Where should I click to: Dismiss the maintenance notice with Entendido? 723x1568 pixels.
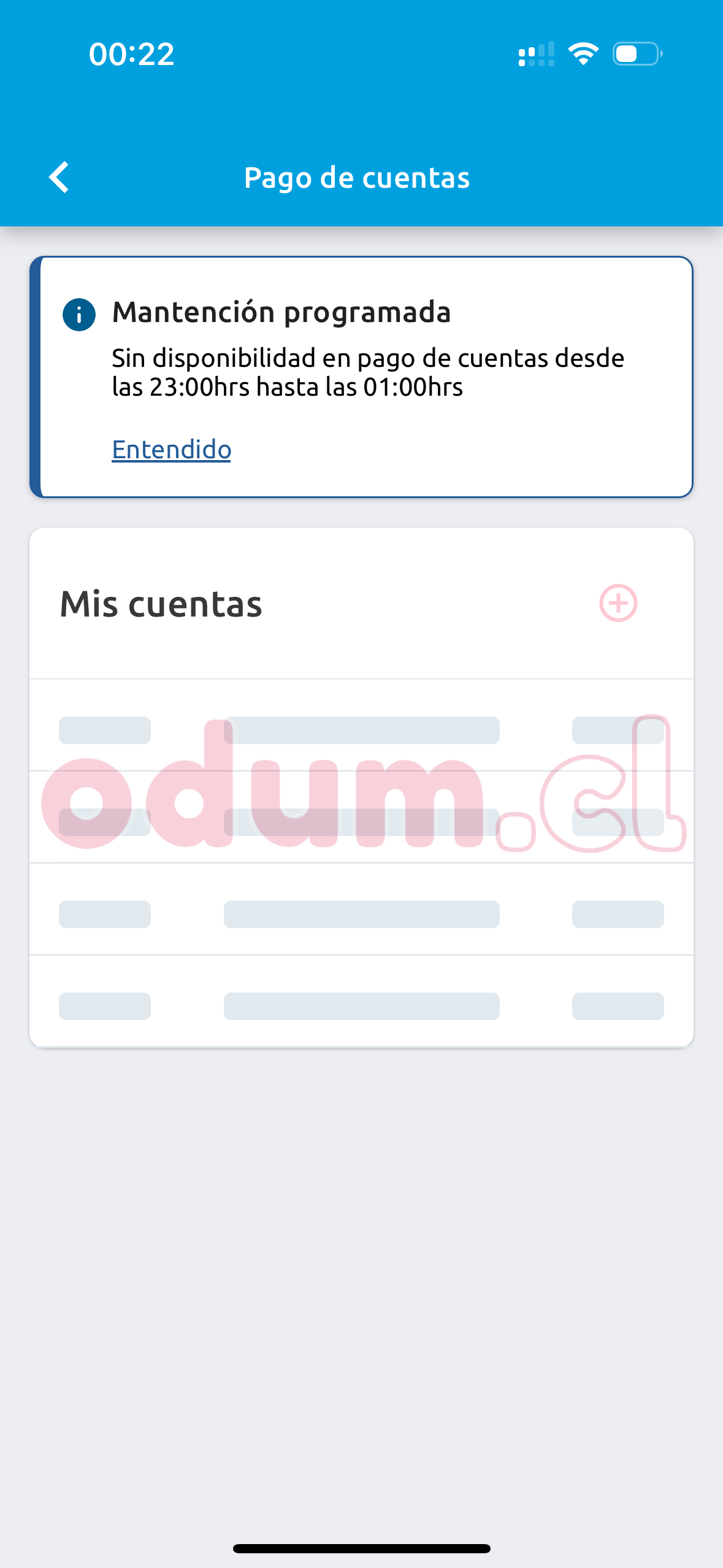click(171, 450)
